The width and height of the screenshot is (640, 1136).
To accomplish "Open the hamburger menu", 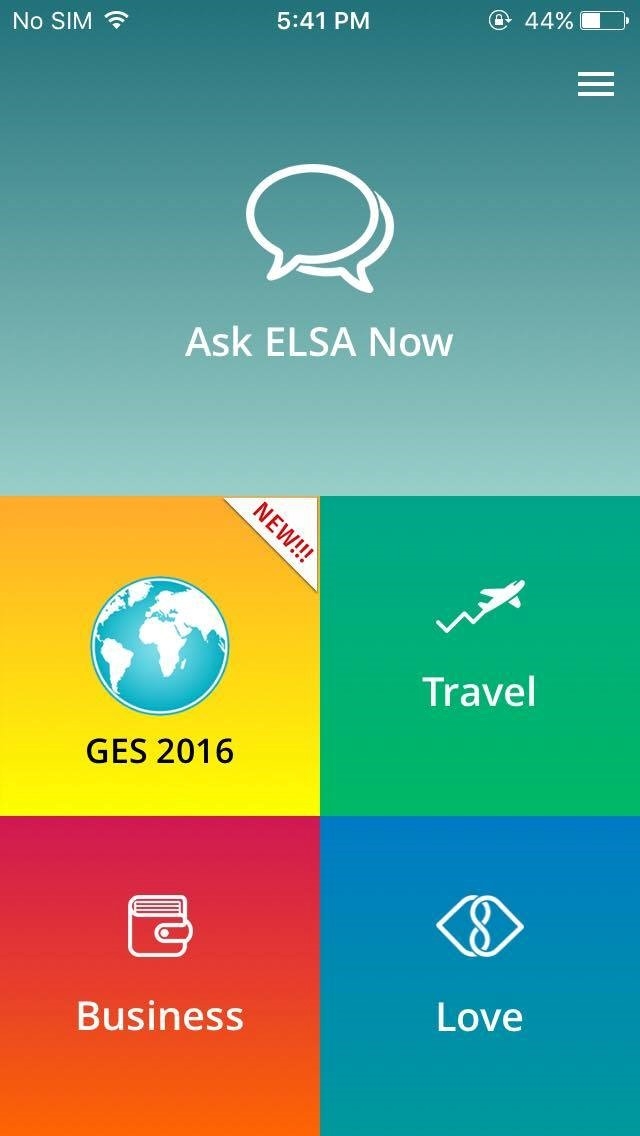I will click(x=595, y=86).
